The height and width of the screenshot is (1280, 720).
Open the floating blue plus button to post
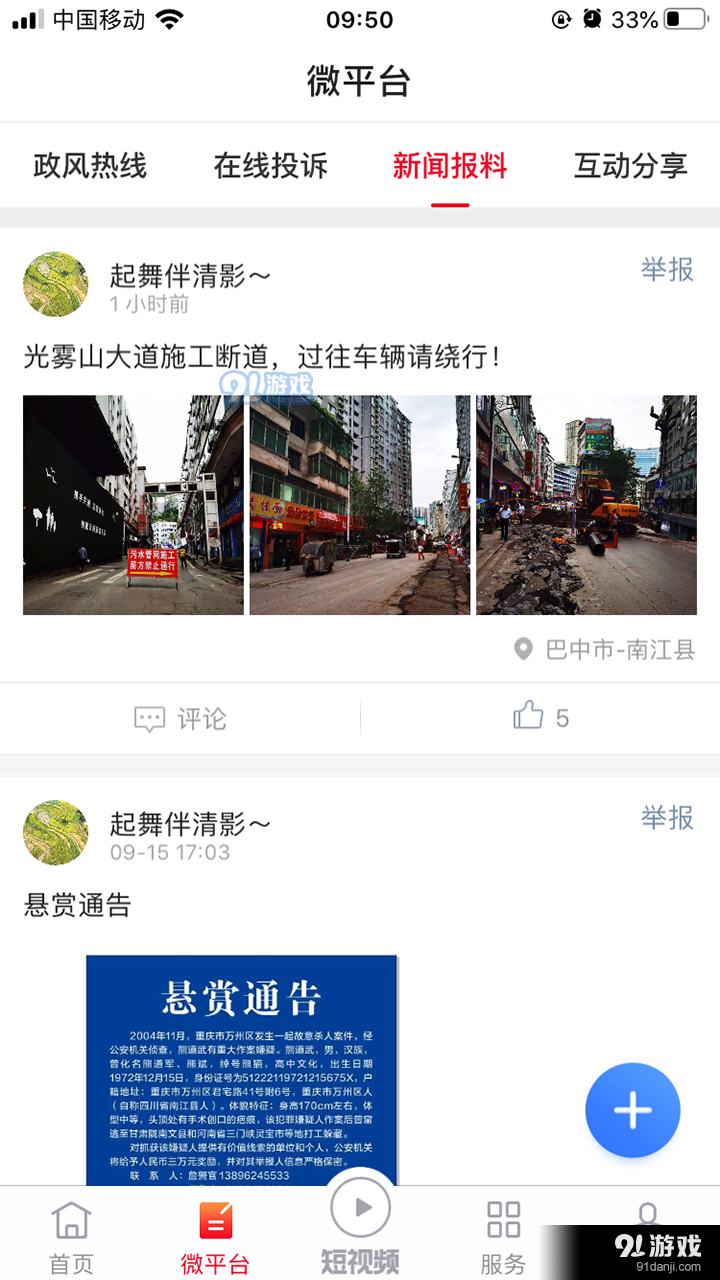[632, 1110]
